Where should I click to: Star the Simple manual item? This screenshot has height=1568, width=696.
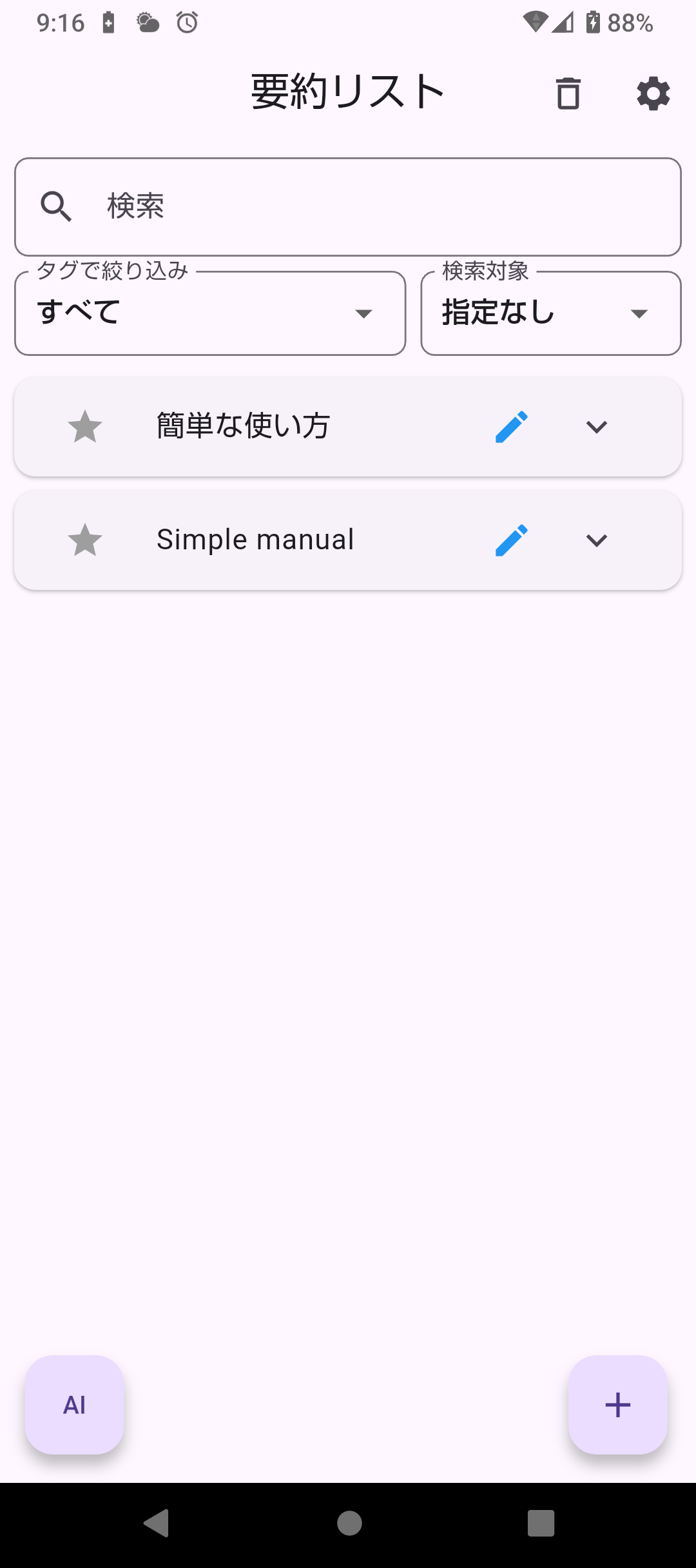[85, 540]
